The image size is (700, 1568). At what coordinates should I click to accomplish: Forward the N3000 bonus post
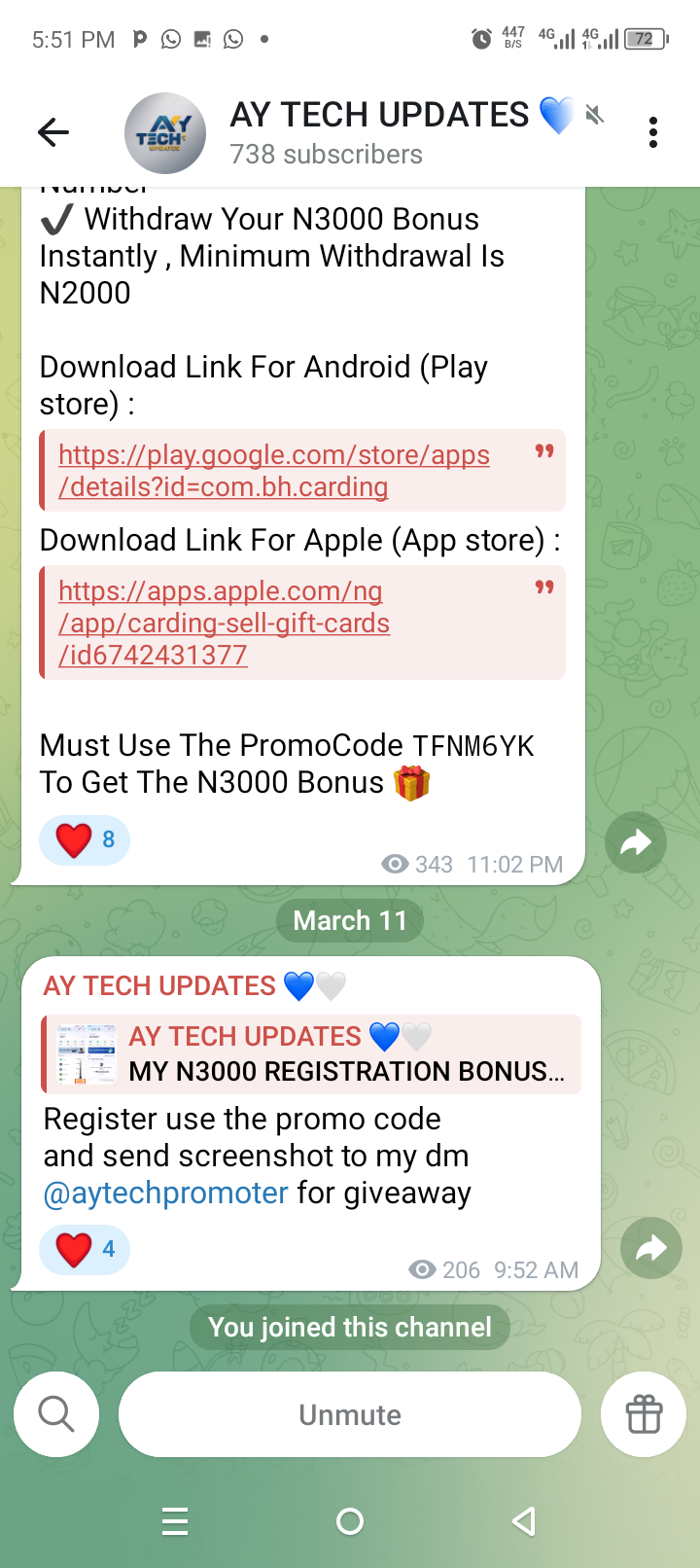[x=635, y=842]
